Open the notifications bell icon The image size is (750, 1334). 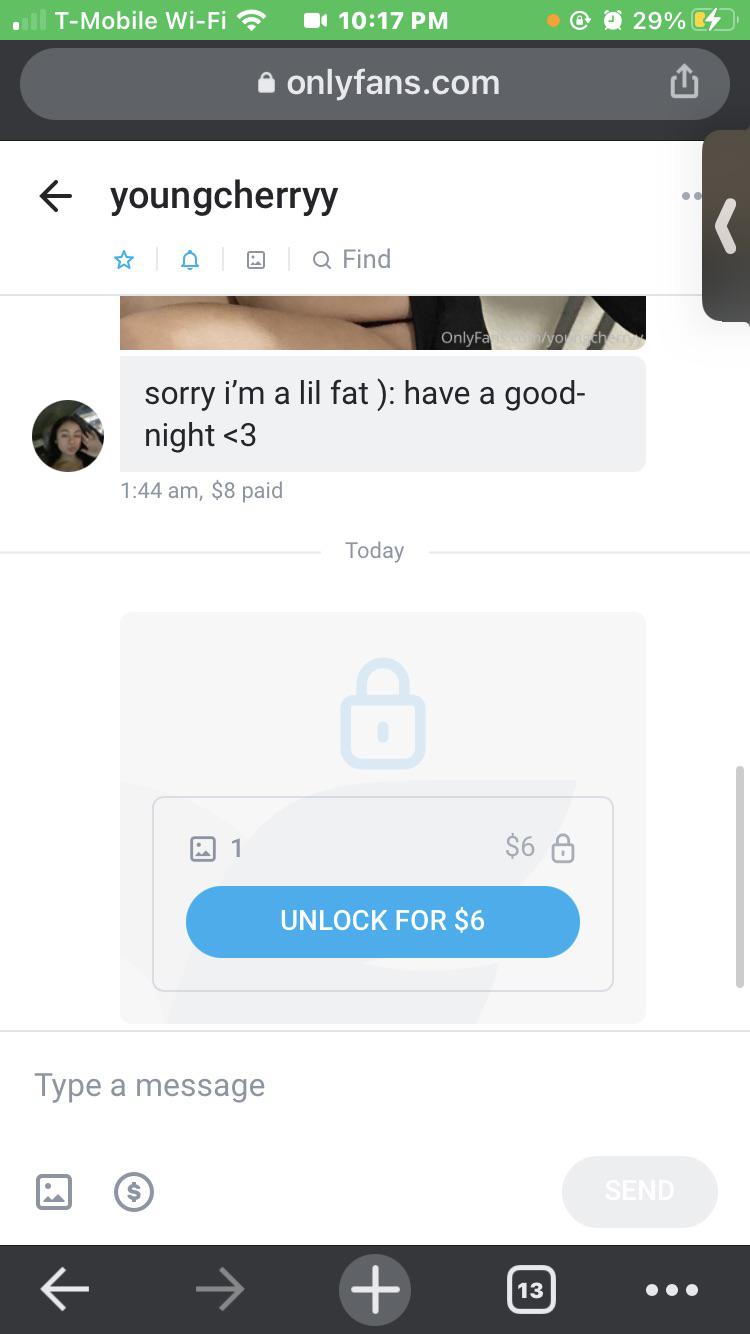click(190, 260)
